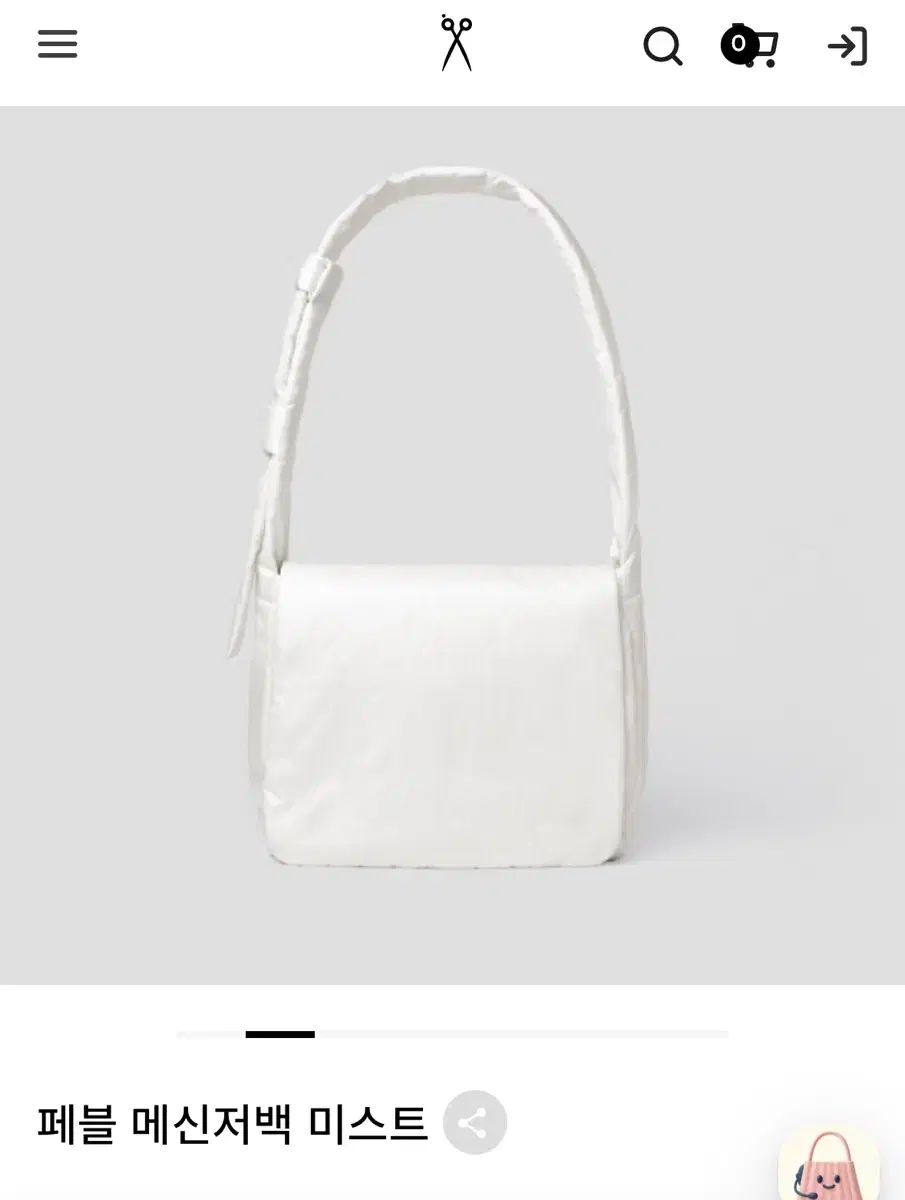Open the hamburger menu

pos(57,44)
